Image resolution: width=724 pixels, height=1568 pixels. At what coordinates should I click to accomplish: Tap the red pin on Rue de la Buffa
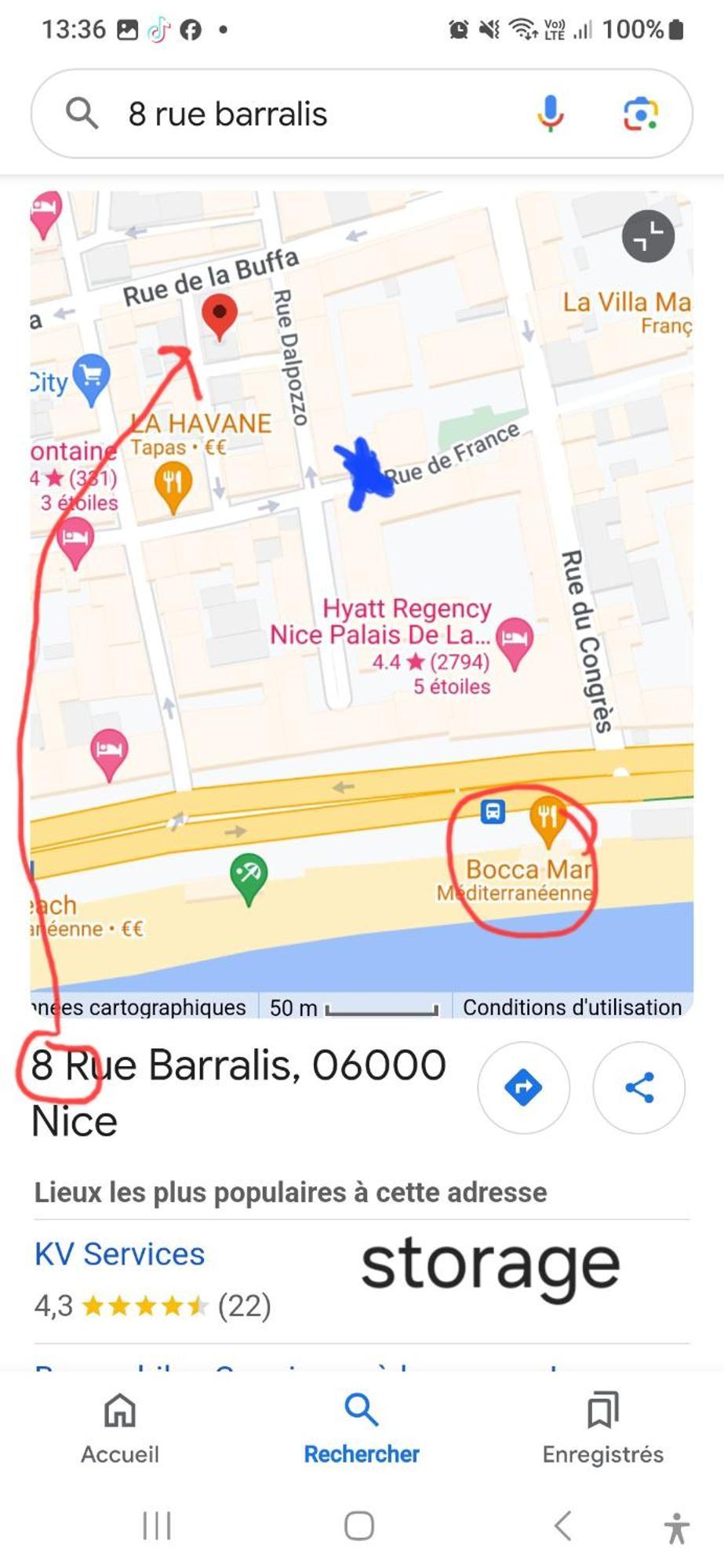(220, 315)
